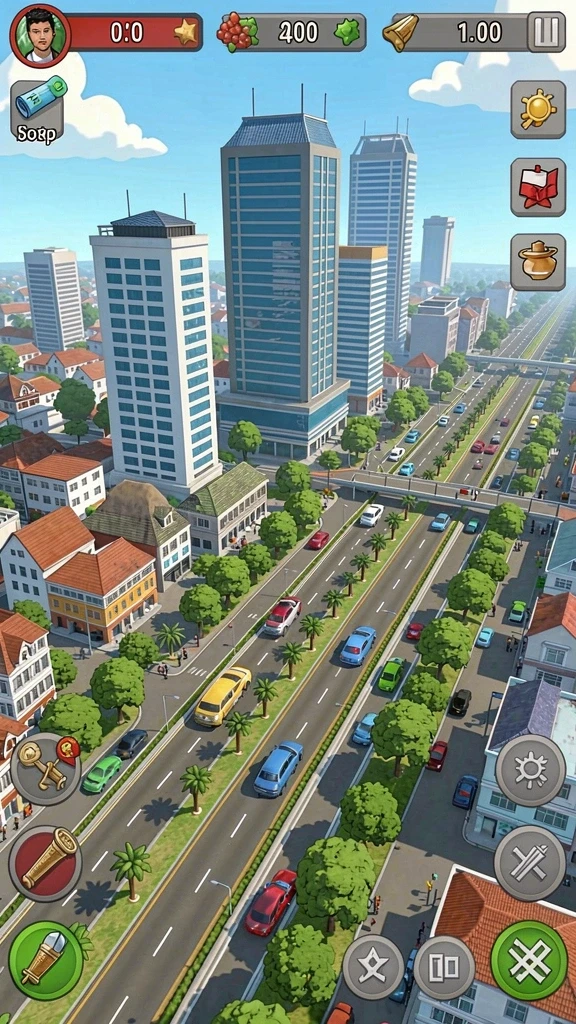Tap the gray crossed tools button
Image resolution: width=576 pixels, height=1024 pixels.
[530, 863]
